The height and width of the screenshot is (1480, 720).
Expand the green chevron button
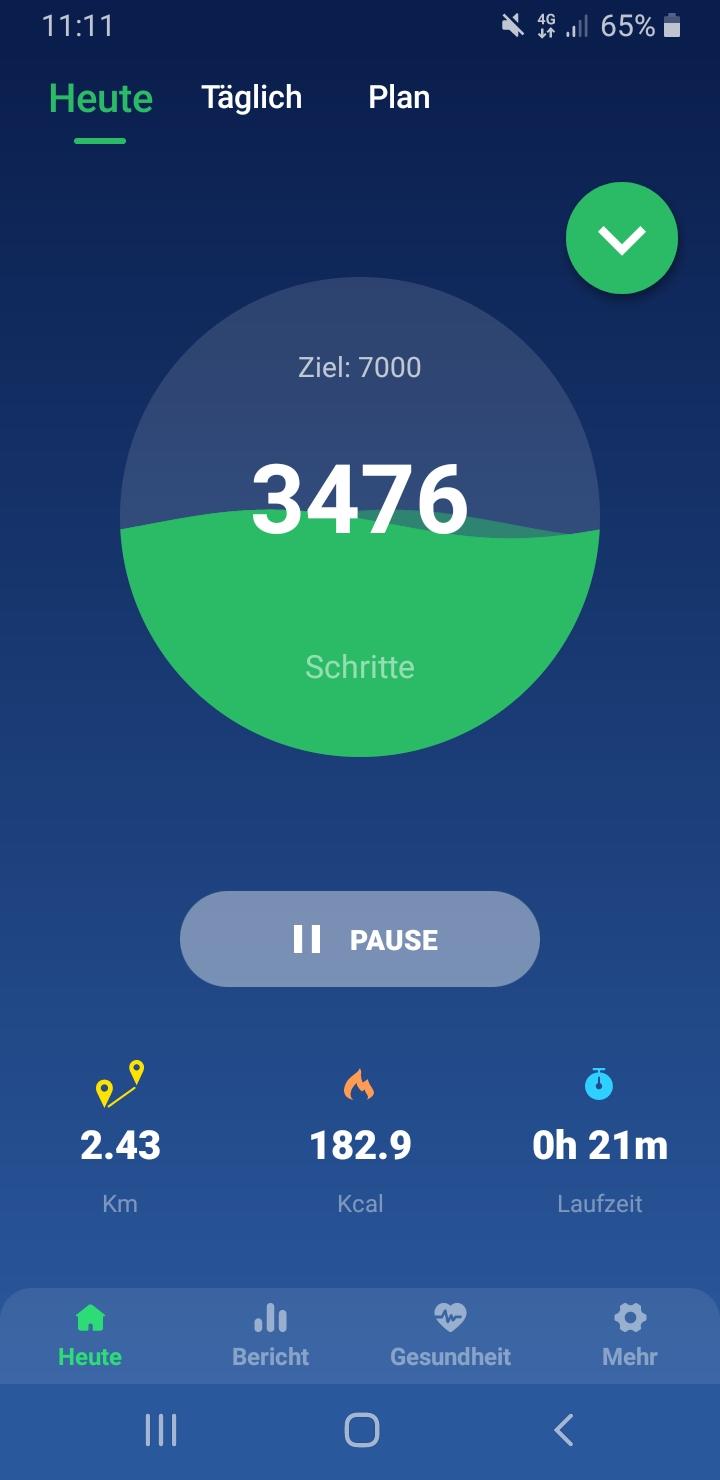(x=622, y=238)
